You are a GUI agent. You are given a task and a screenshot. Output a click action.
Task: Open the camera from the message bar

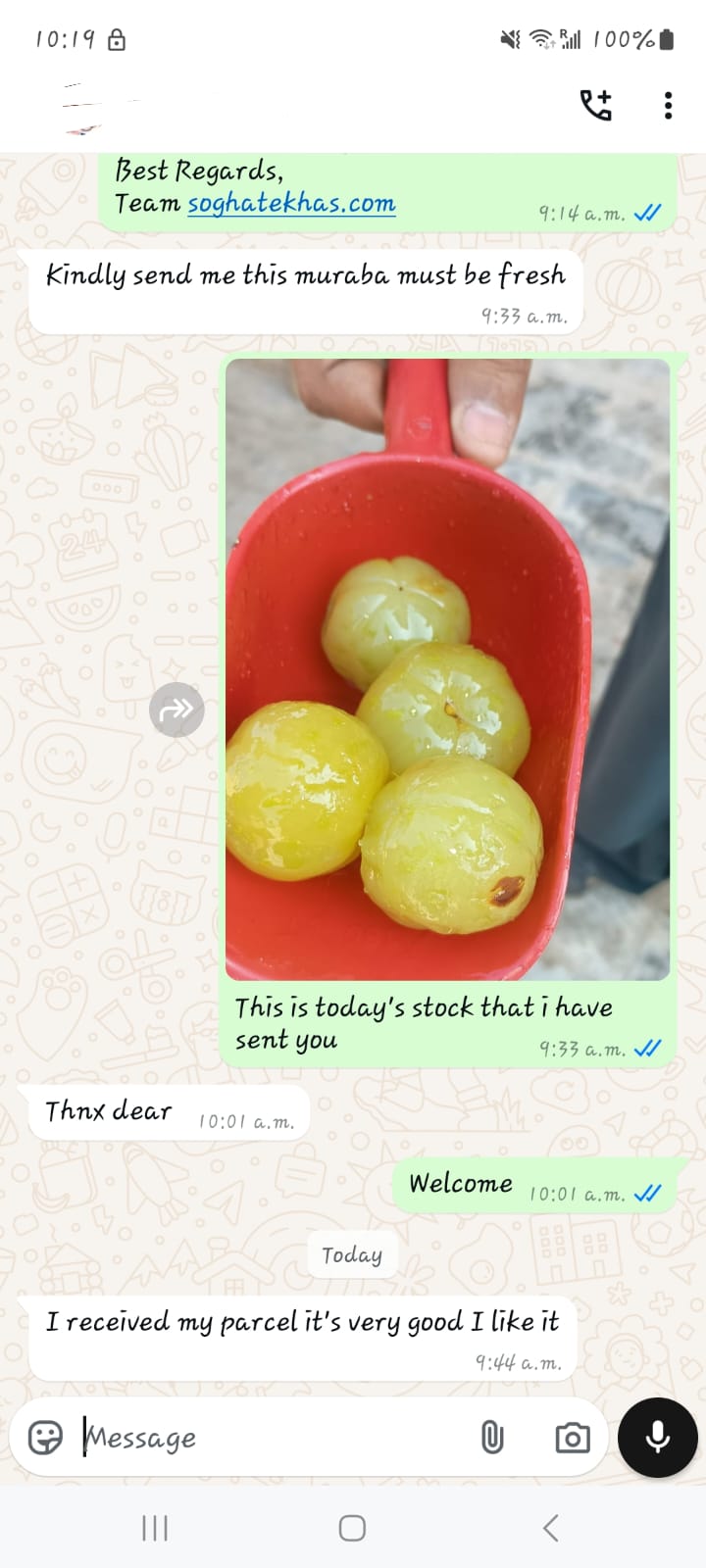coord(573,1438)
